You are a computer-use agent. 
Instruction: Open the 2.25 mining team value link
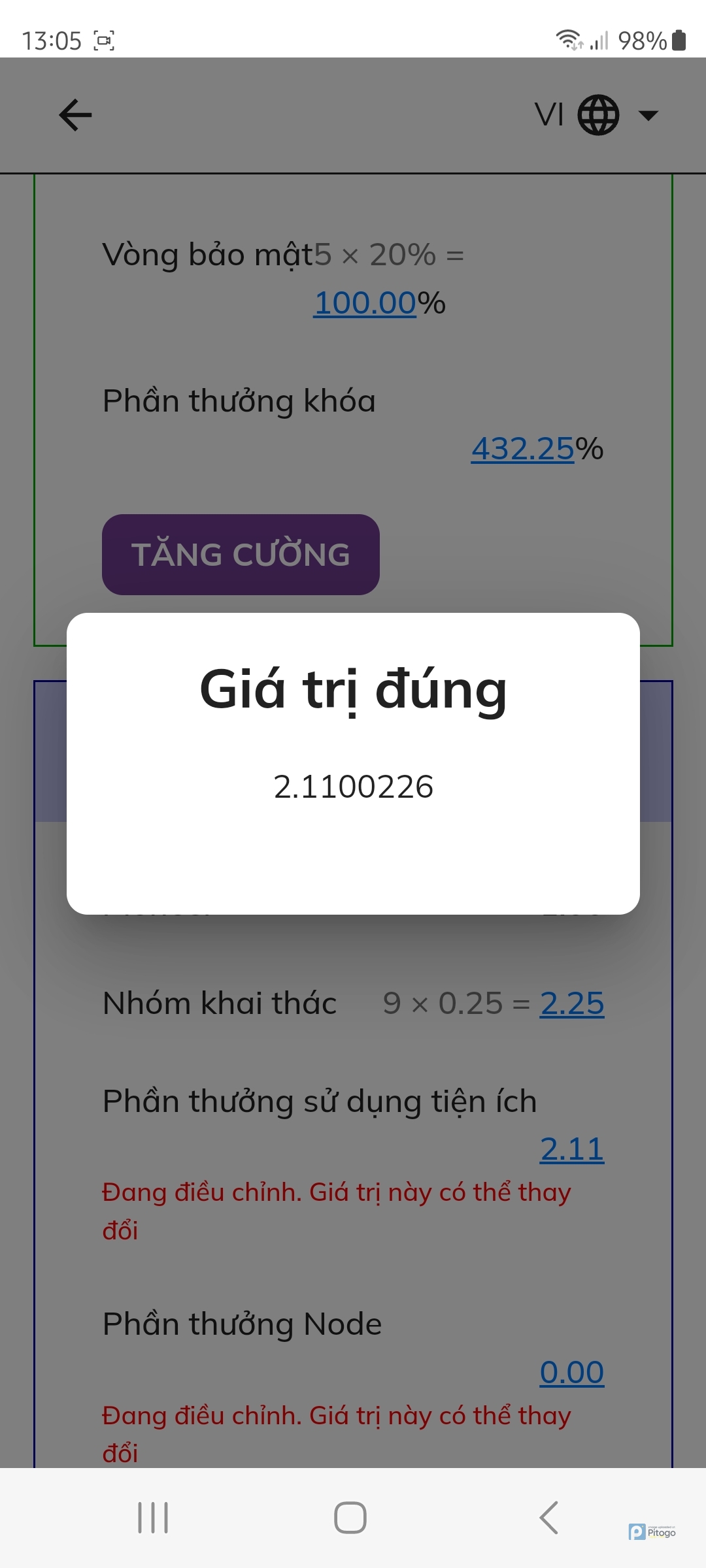point(571,1004)
